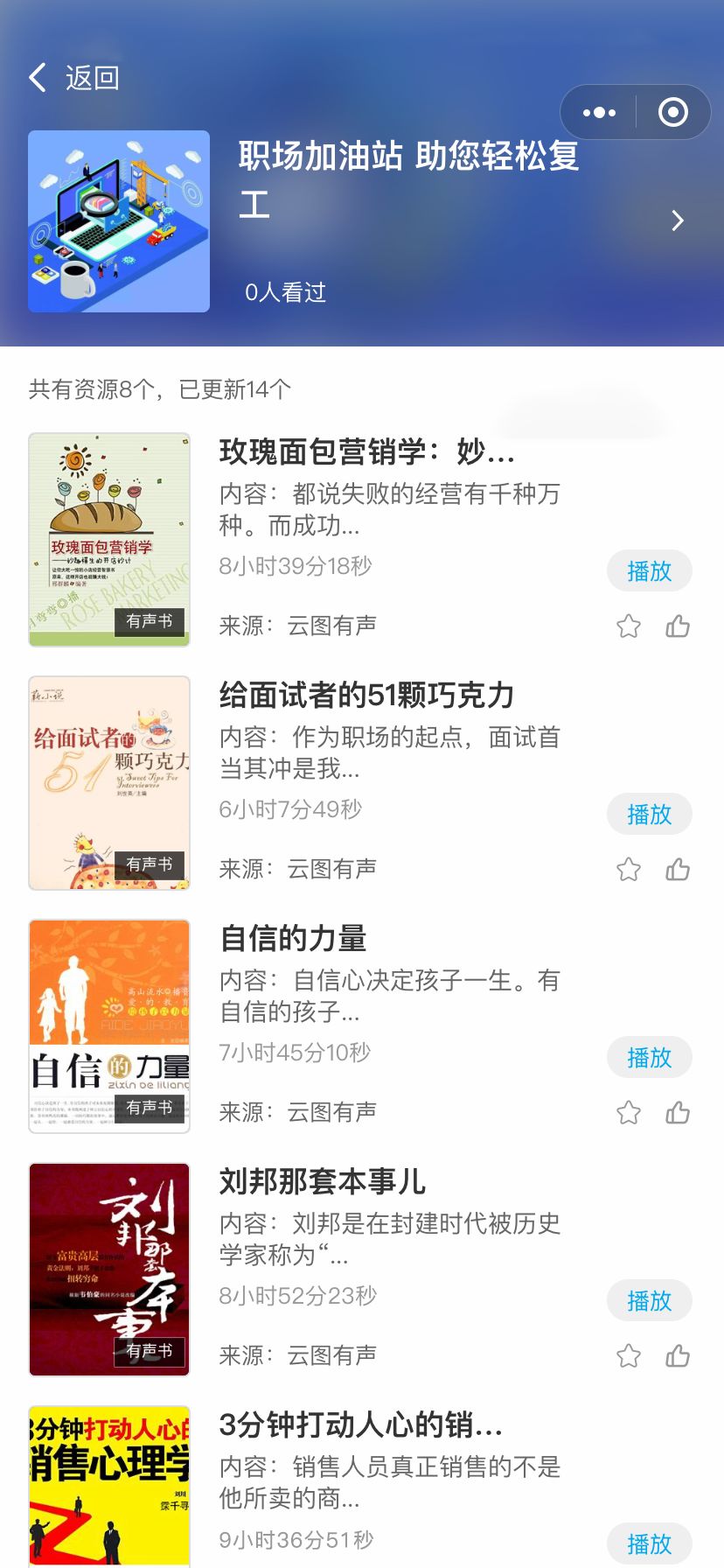The height and width of the screenshot is (1568, 724).
Task: Star 给面试者的51颗巧克力 as favorite
Action: pos(629,870)
